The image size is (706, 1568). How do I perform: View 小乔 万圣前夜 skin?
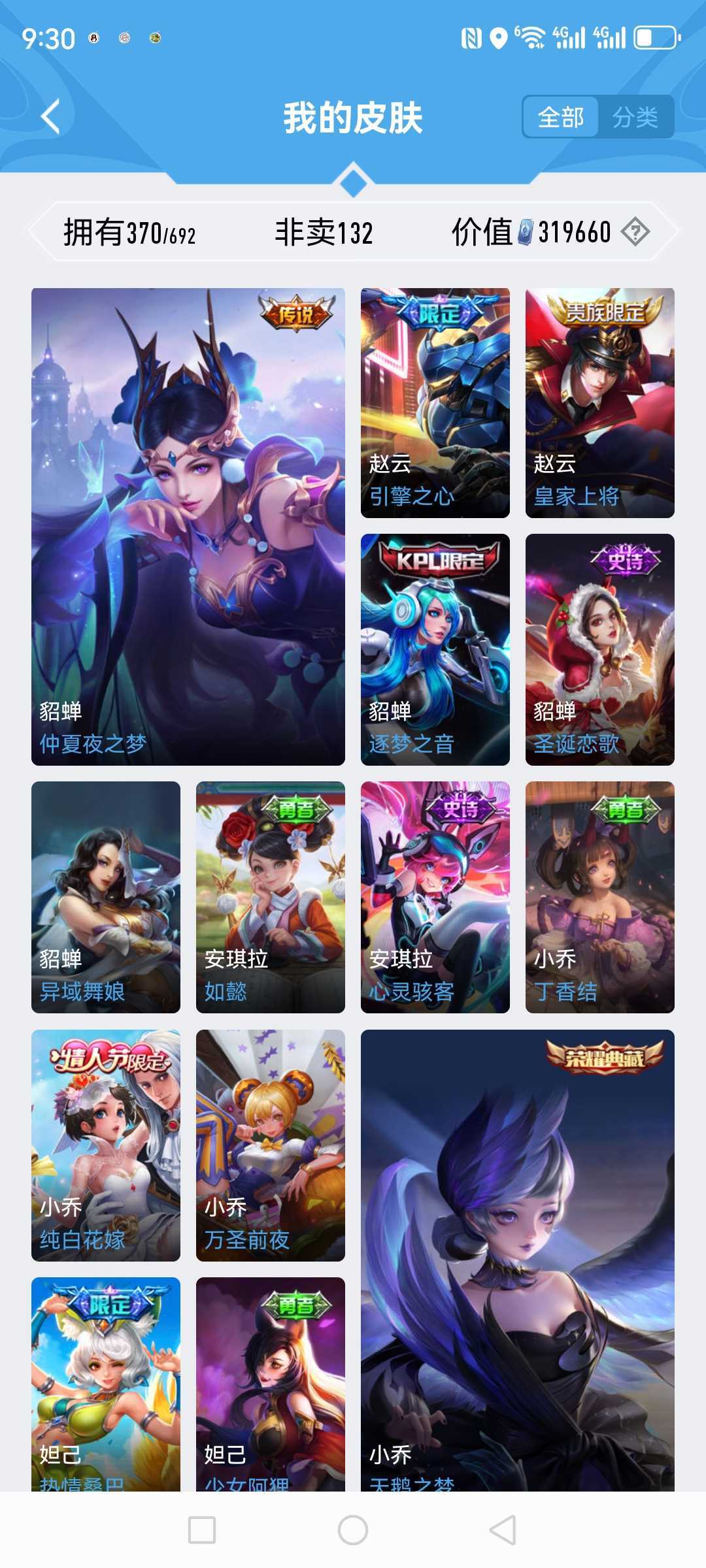point(270,1145)
